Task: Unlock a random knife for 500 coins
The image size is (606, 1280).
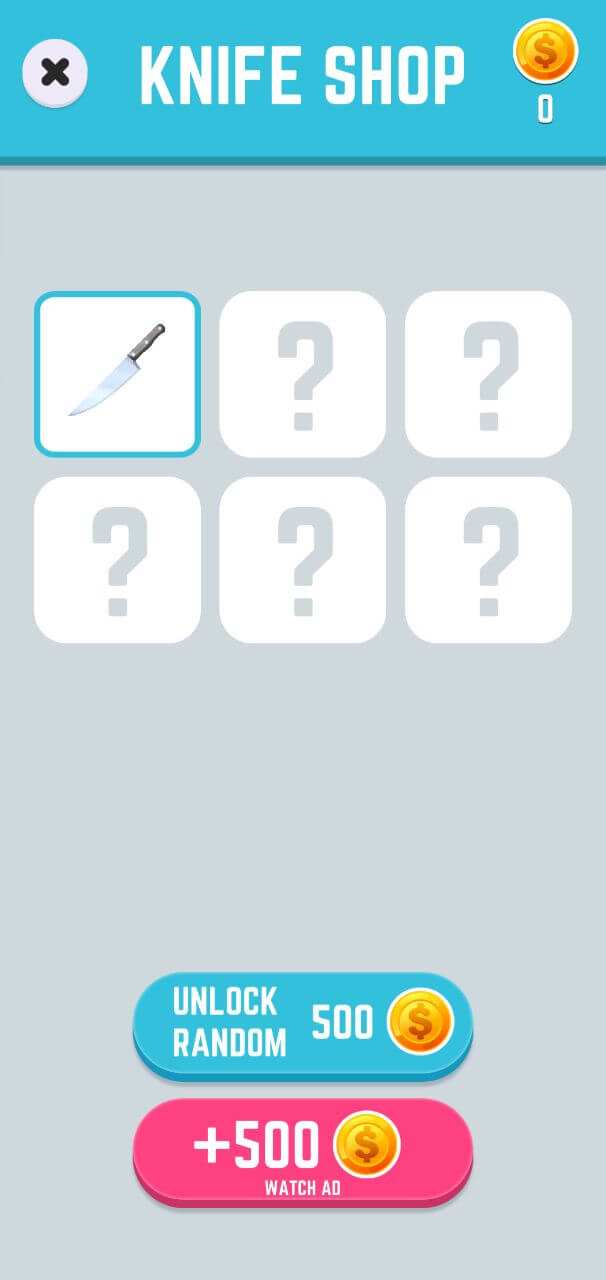Action: (x=302, y=1022)
